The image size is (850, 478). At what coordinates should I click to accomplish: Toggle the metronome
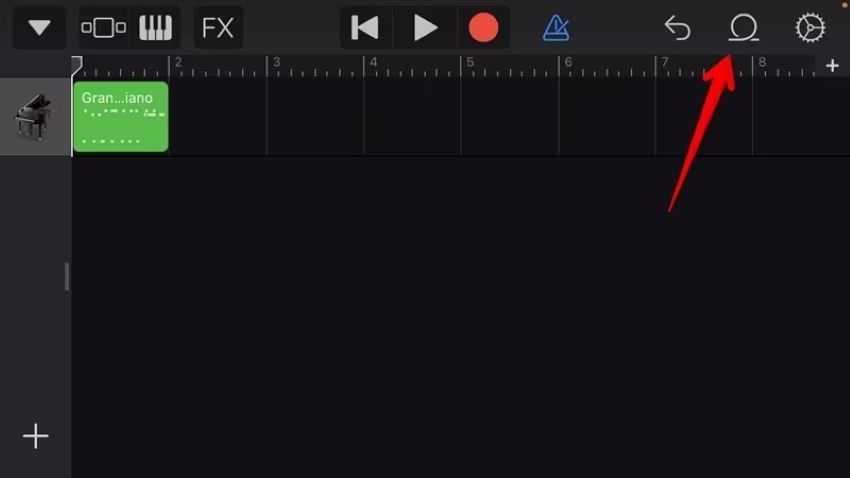point(556,28)
